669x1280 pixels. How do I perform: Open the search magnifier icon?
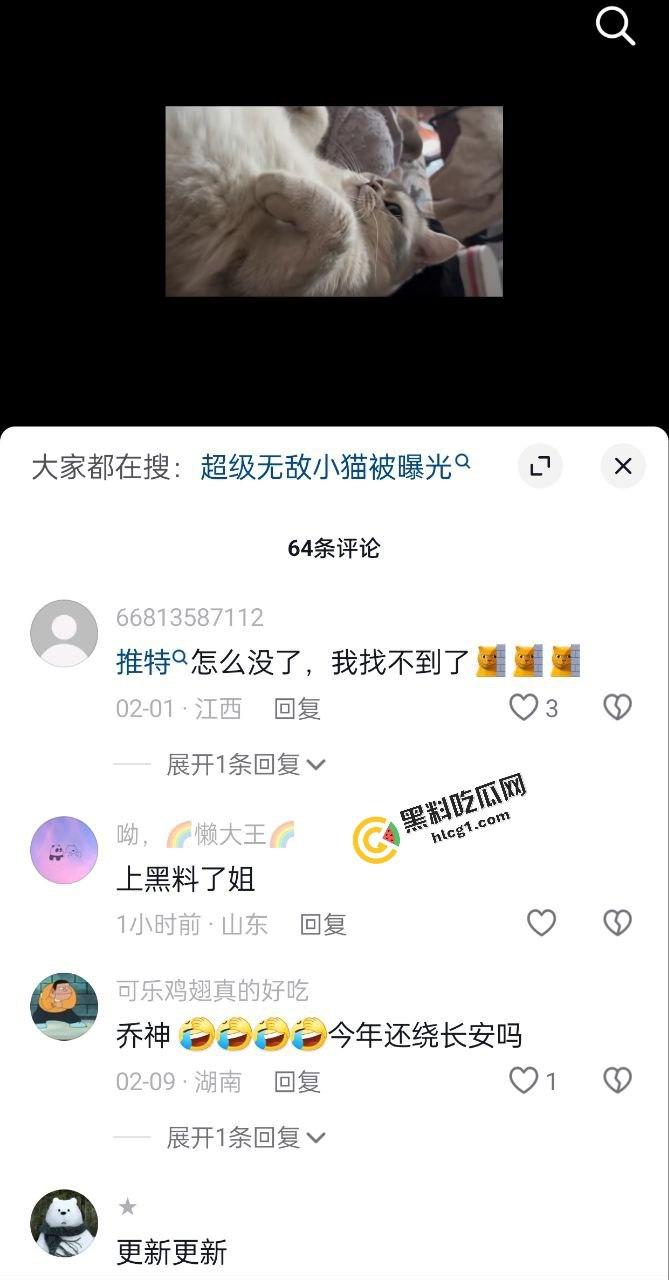pyautogui.click(x=615, y=26)
